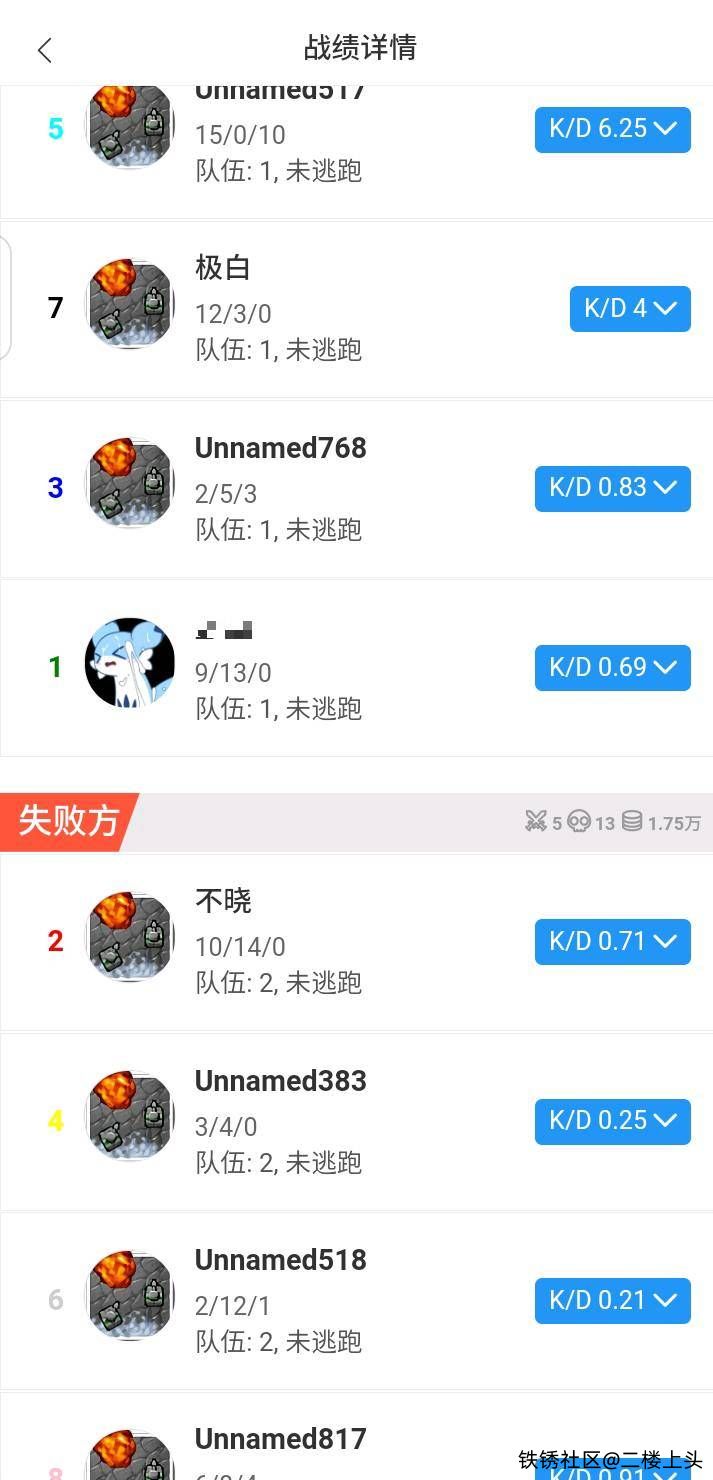The height and width of the screenshot is (1480, 713).
Task: Open Unnamed383's player avatar
Action: 130,1116
